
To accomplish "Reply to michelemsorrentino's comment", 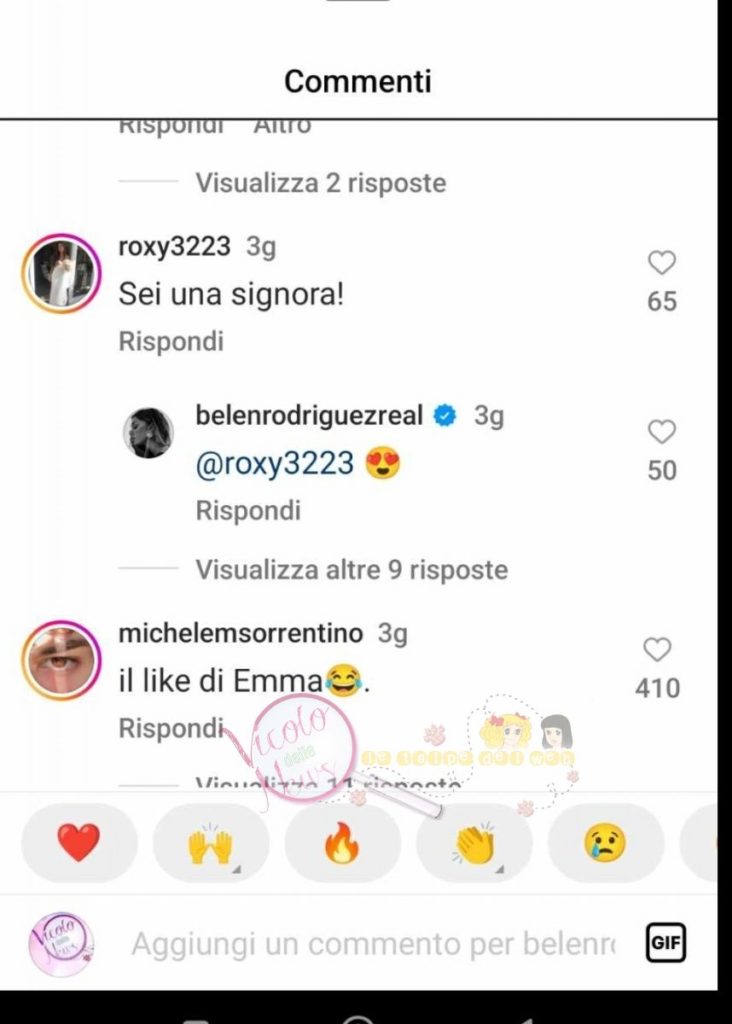I will 171,728.
